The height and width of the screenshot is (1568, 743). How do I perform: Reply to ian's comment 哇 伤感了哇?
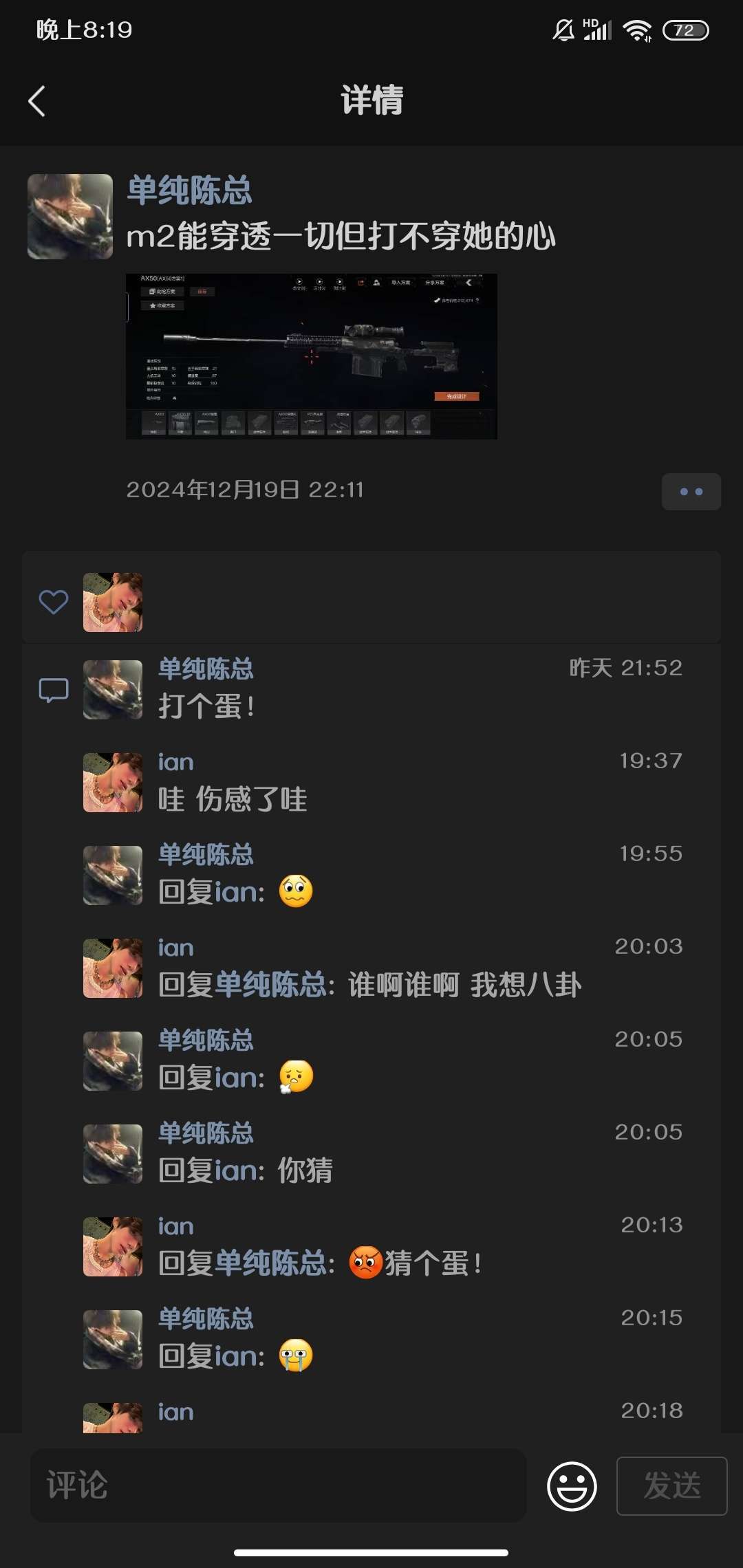pos(233,799)
